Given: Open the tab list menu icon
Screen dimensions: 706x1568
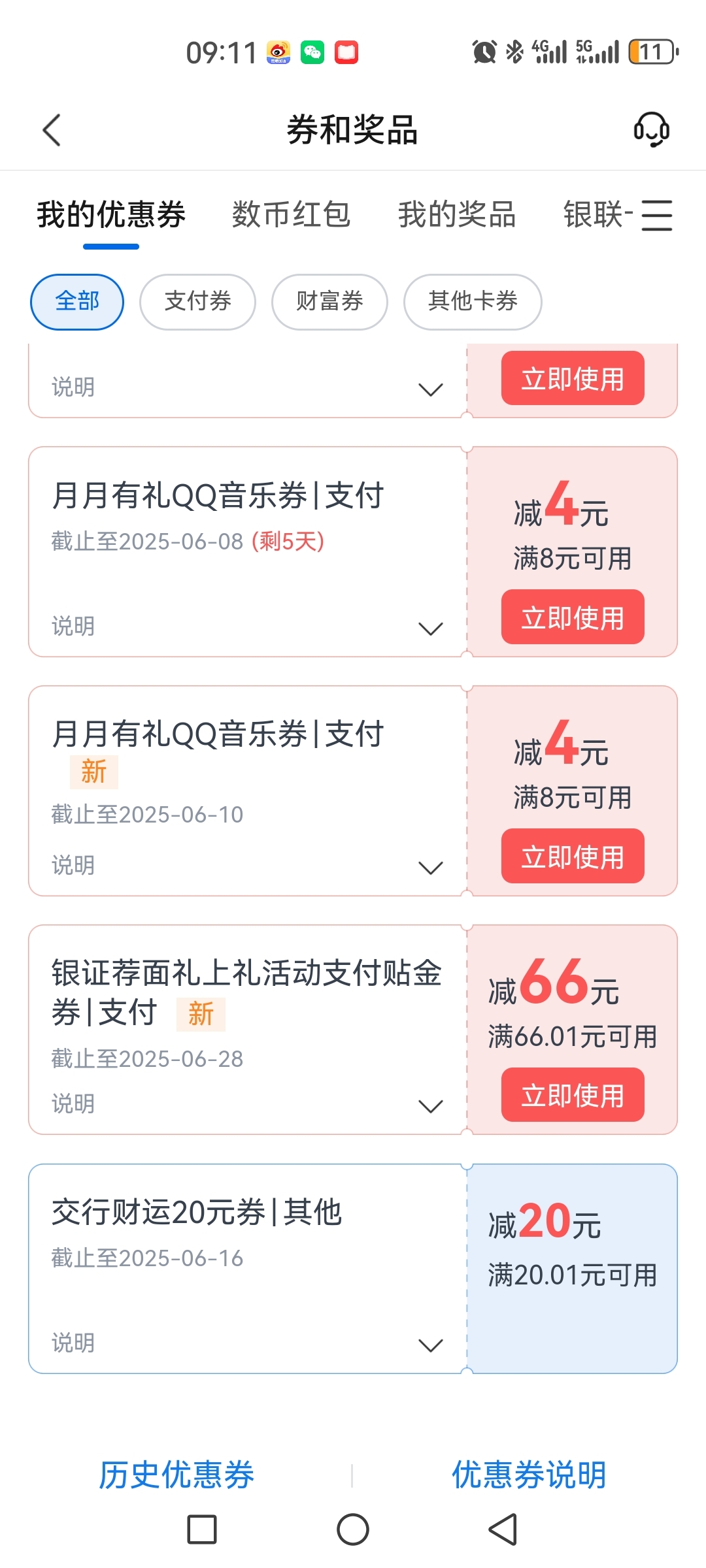Looking at the screenshot, I should click(656, 215).
